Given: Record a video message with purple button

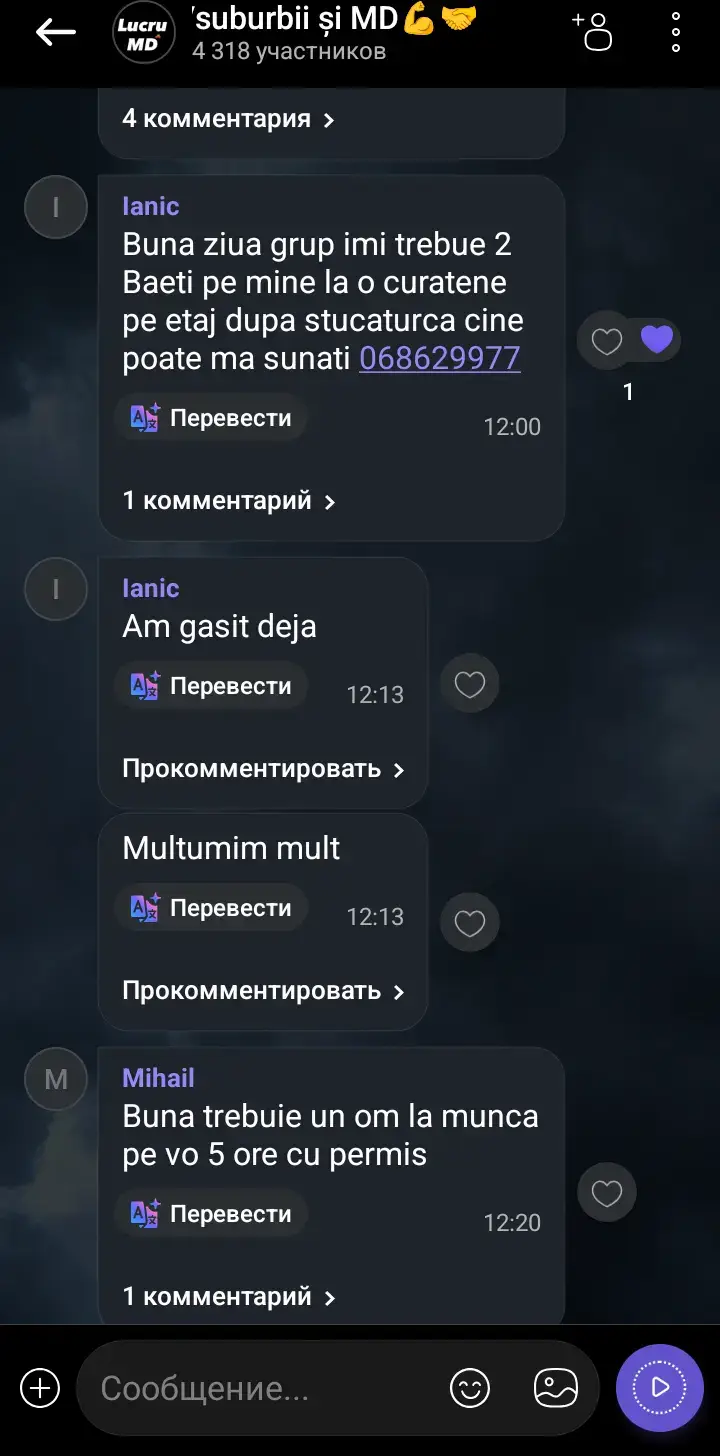Looking at the screenshot, I should tap(660, 1388).
